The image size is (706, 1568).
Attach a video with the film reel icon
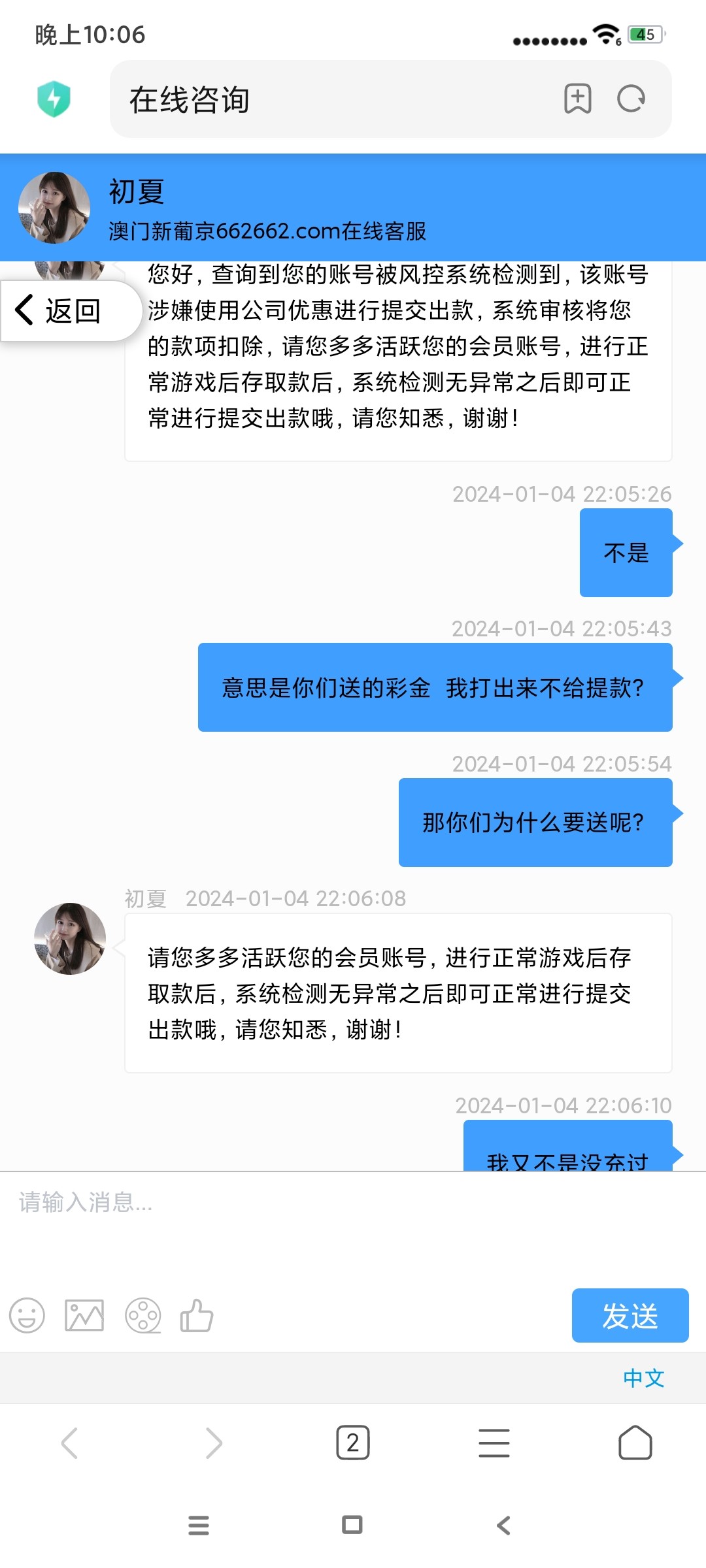coord(142,1315)
